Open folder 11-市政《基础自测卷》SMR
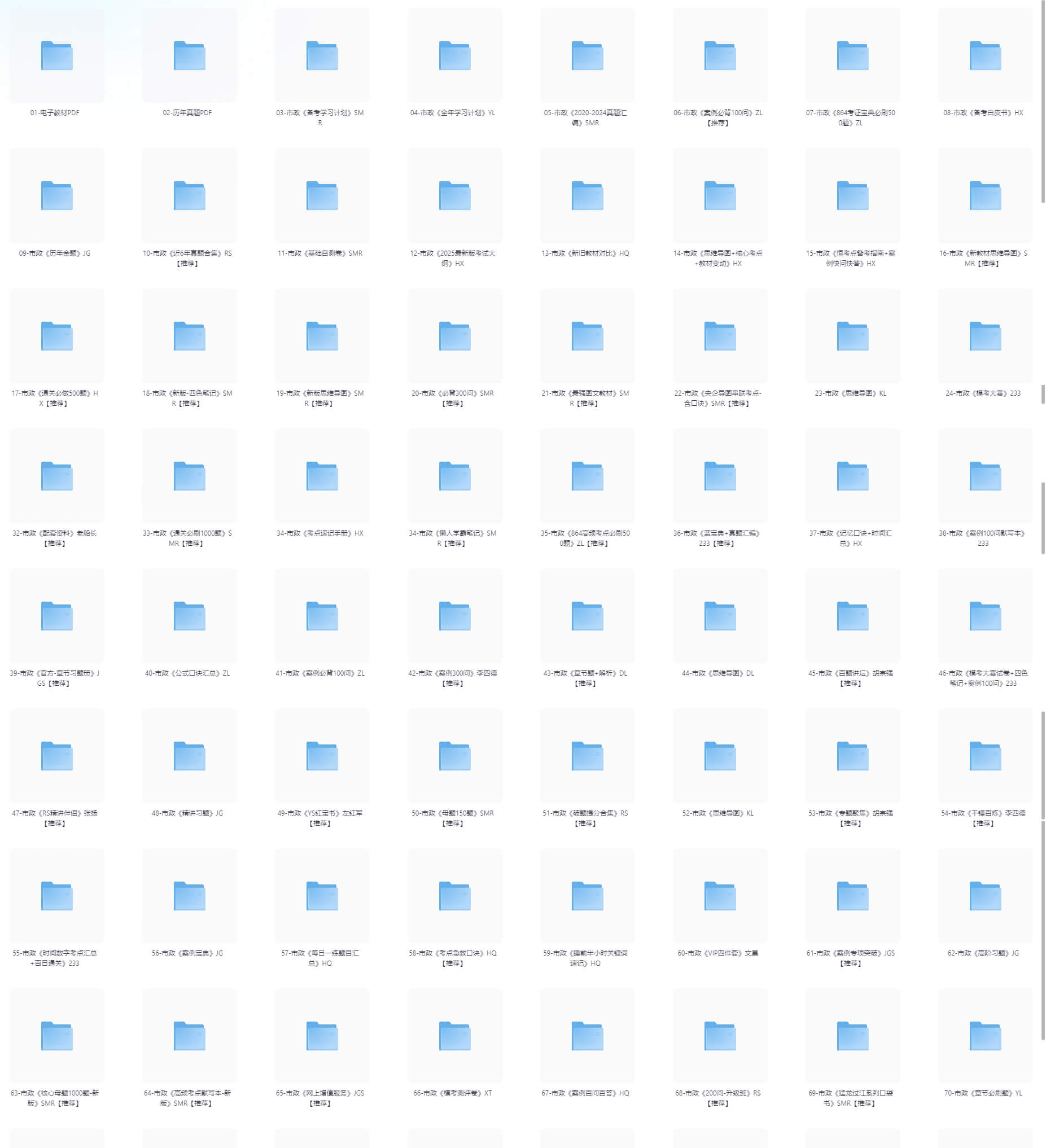Screen dimensions: 1046x1148 pyautogui.click(x=322, y=196)
